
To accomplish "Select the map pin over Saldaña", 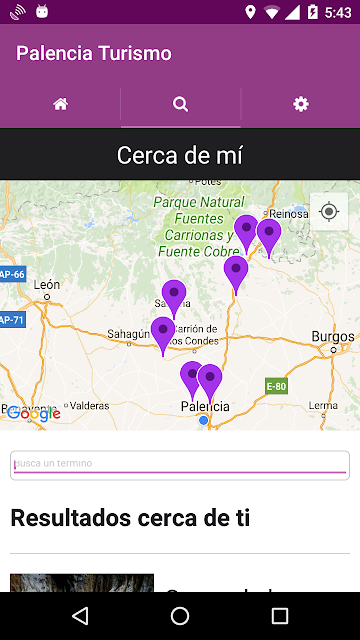I will tap(174, 299).
